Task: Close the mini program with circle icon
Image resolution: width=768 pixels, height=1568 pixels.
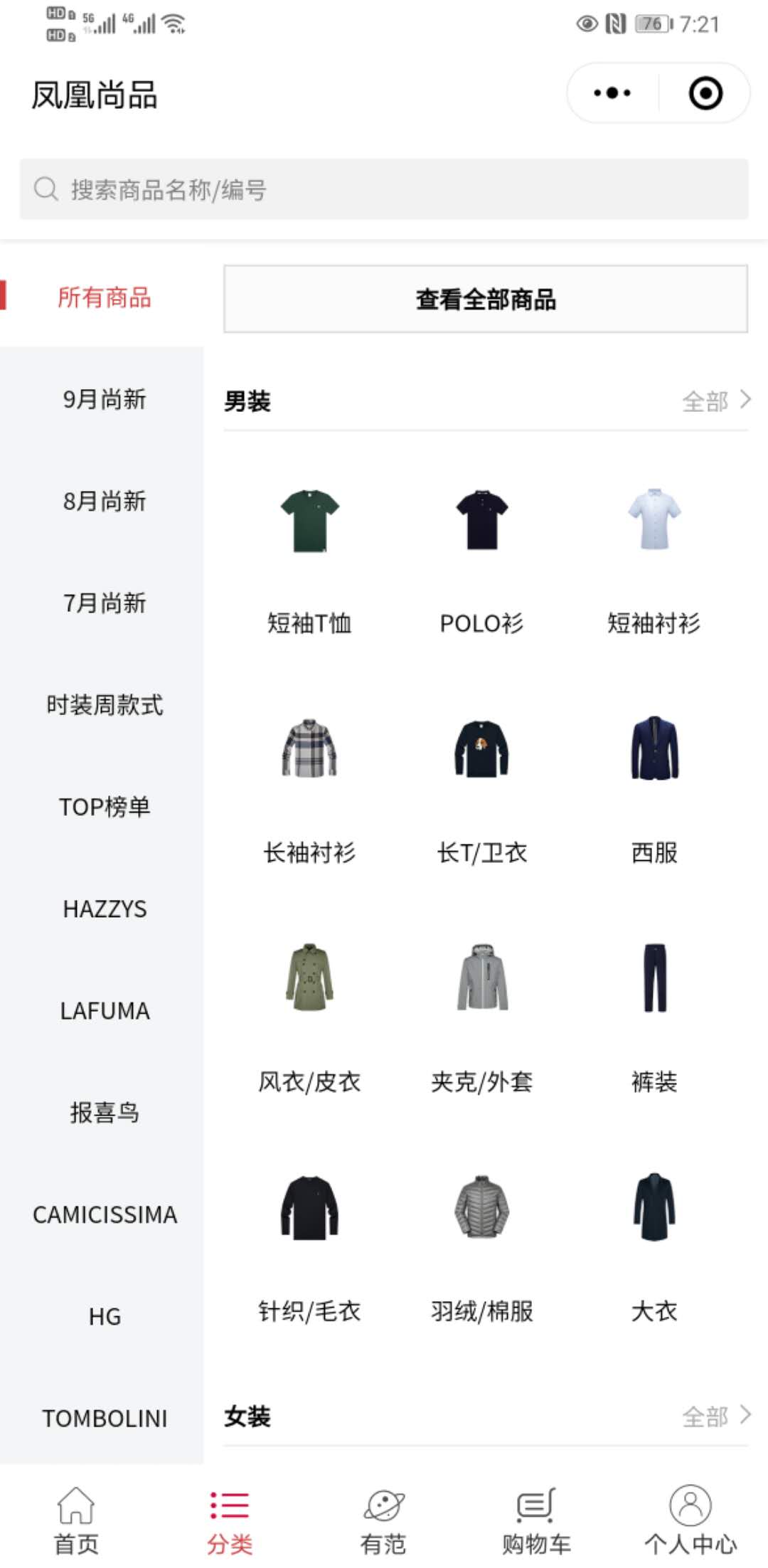Action: point(705,93)
